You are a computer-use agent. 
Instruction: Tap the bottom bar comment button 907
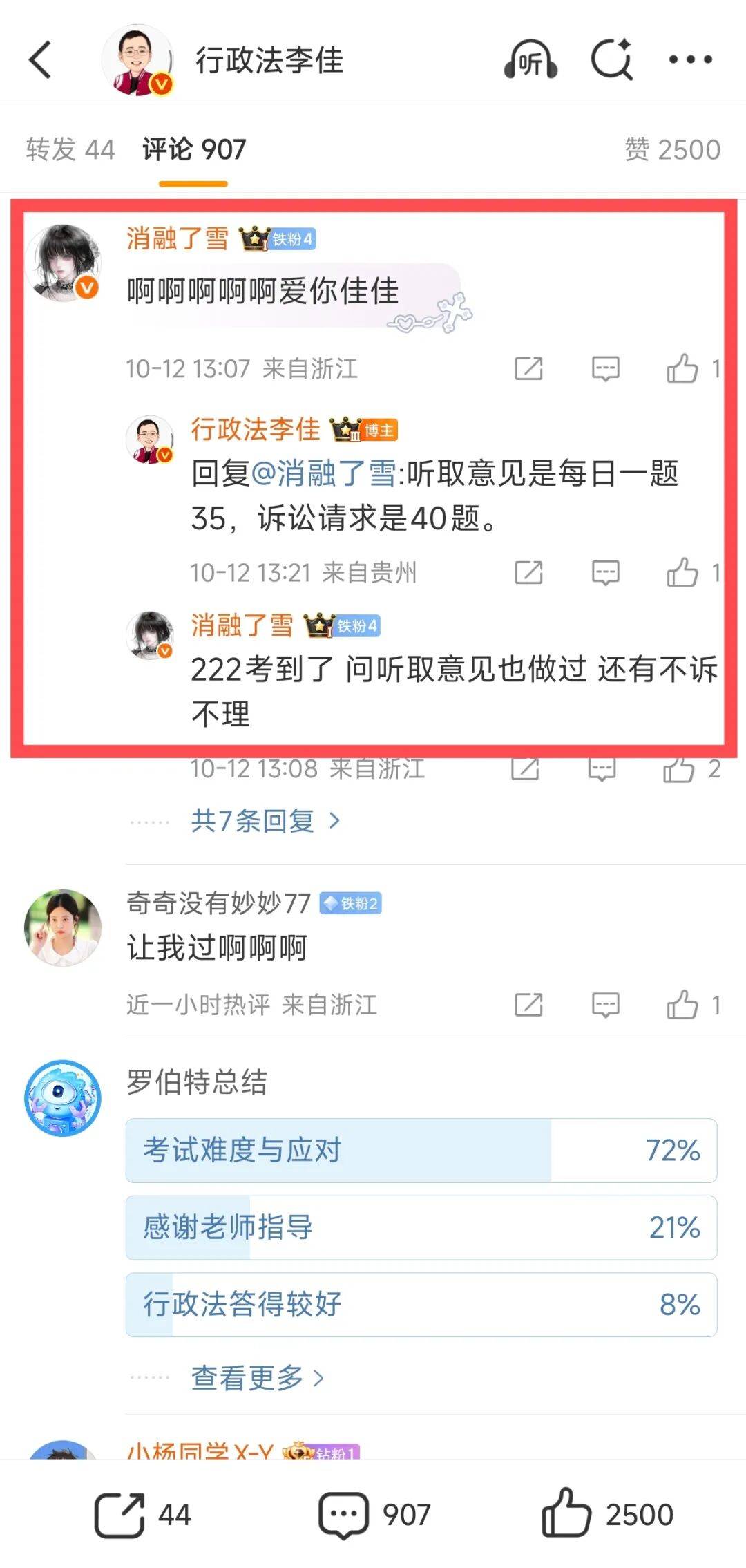pos(374,1514)
